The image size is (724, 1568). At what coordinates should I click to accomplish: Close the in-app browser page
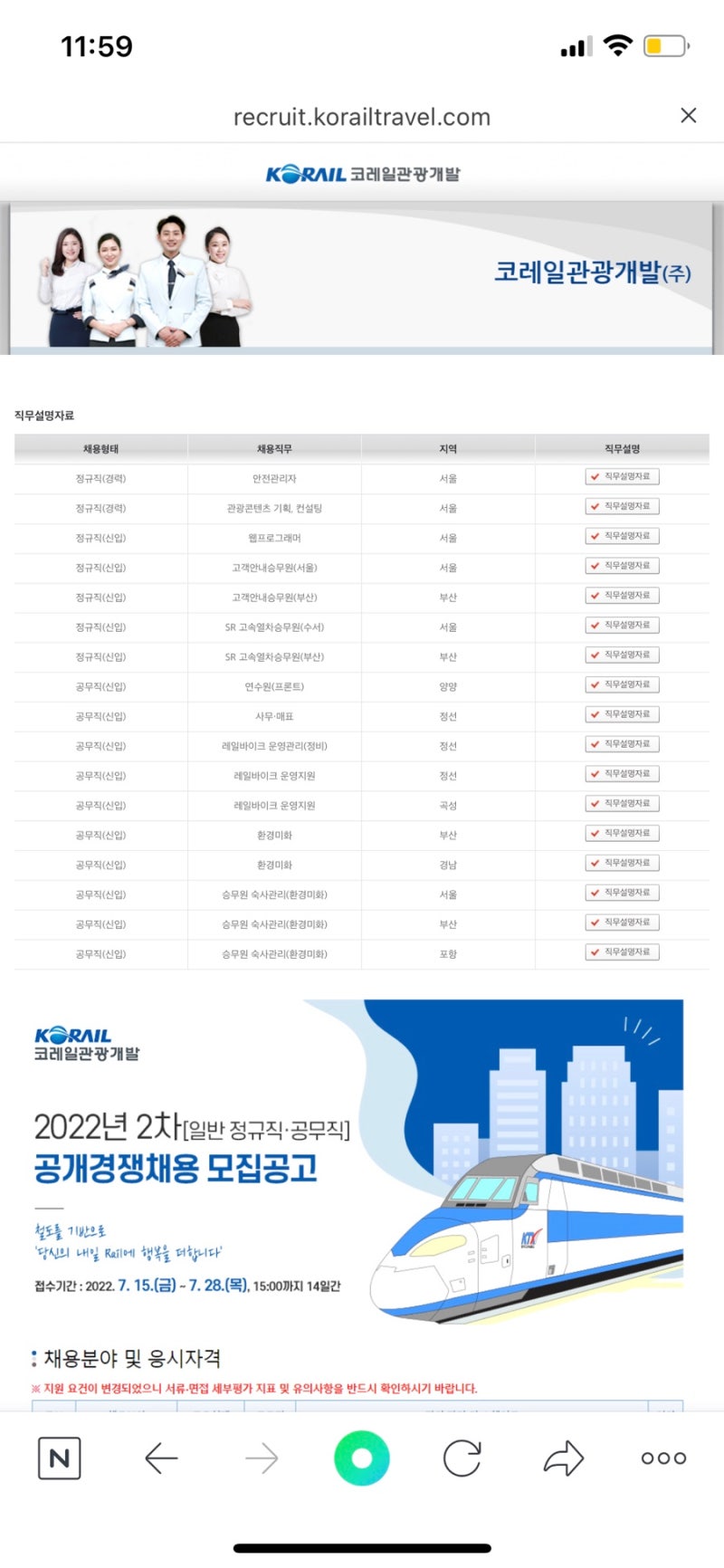coord(689,116)
